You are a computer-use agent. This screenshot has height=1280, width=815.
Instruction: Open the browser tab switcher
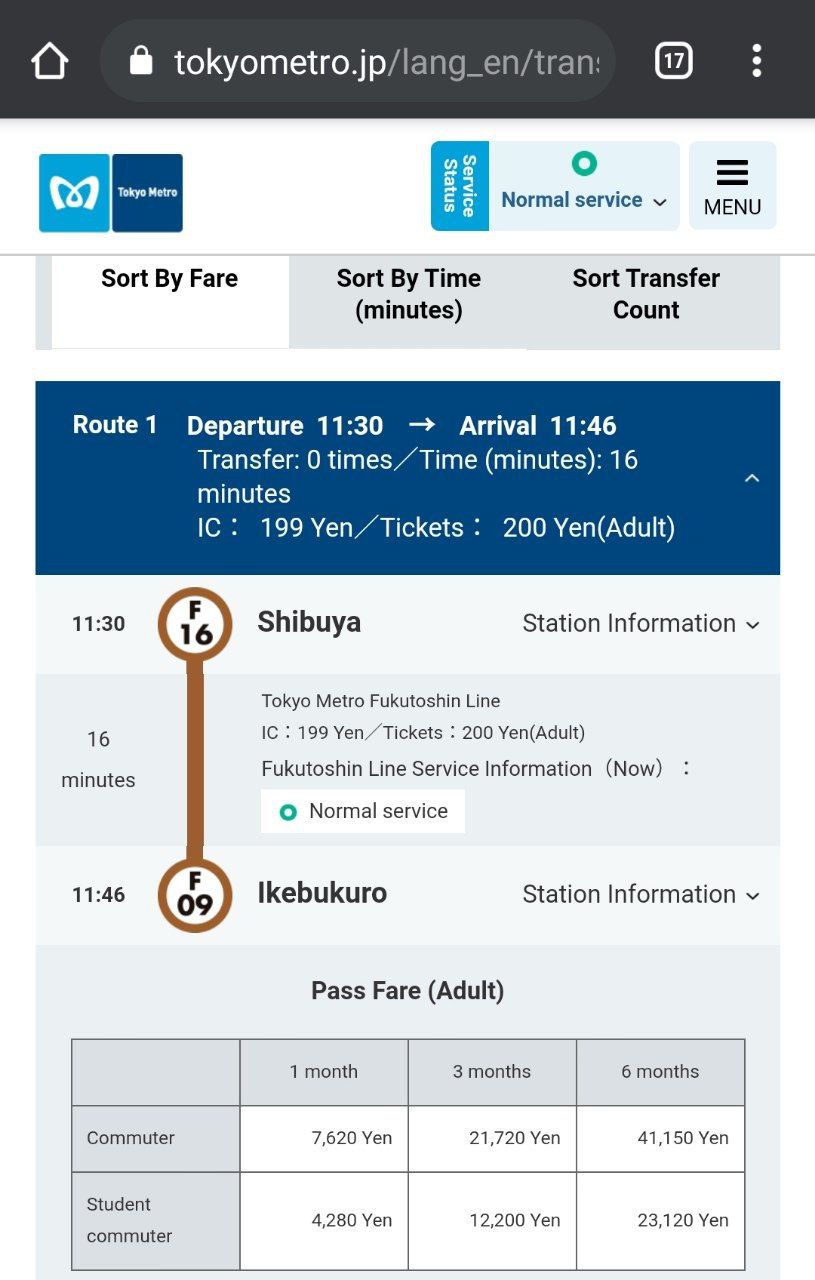[x=673, y=62]
